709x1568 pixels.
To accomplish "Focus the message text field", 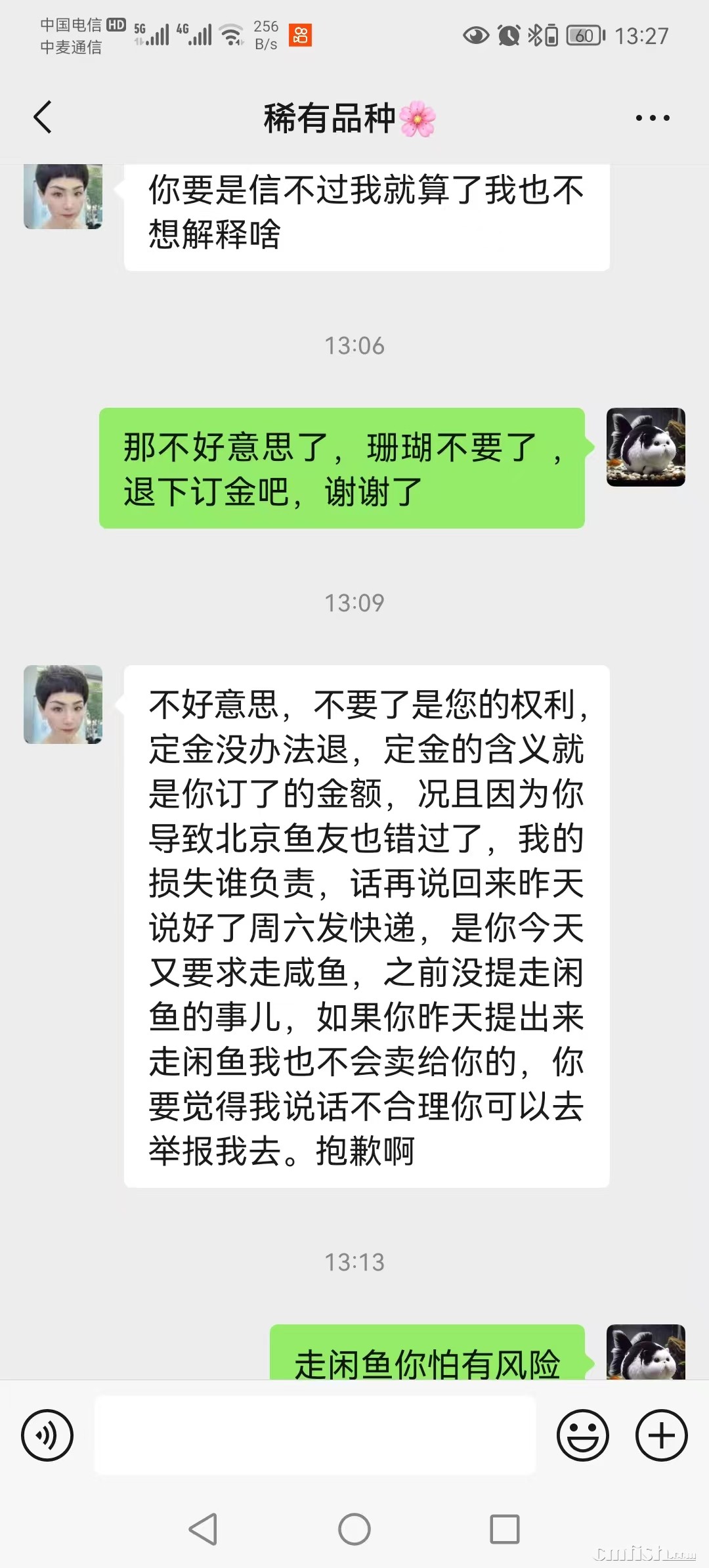I will (315, 1435).
